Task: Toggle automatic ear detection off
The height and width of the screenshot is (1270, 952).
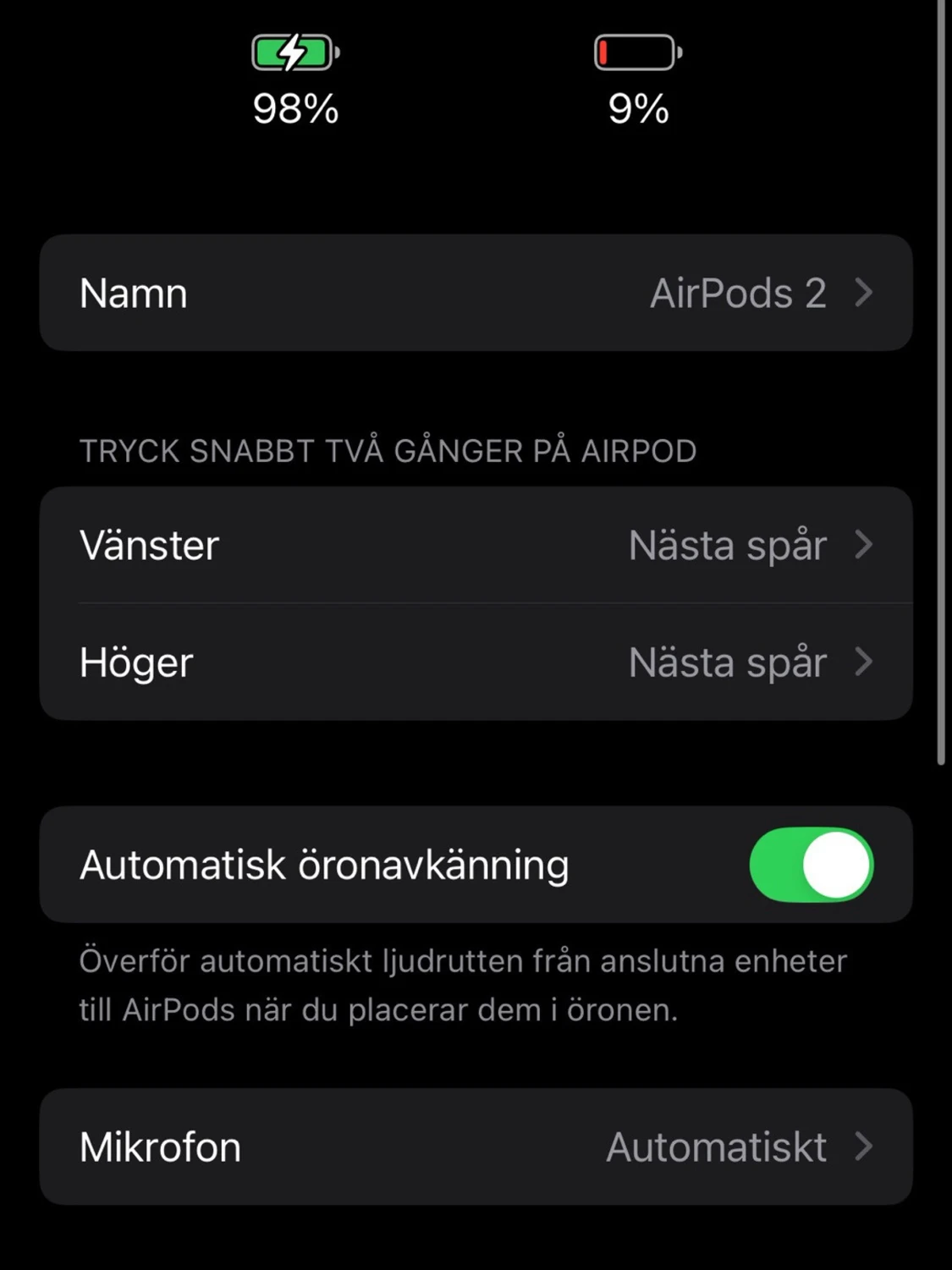Action: [811, 864]
